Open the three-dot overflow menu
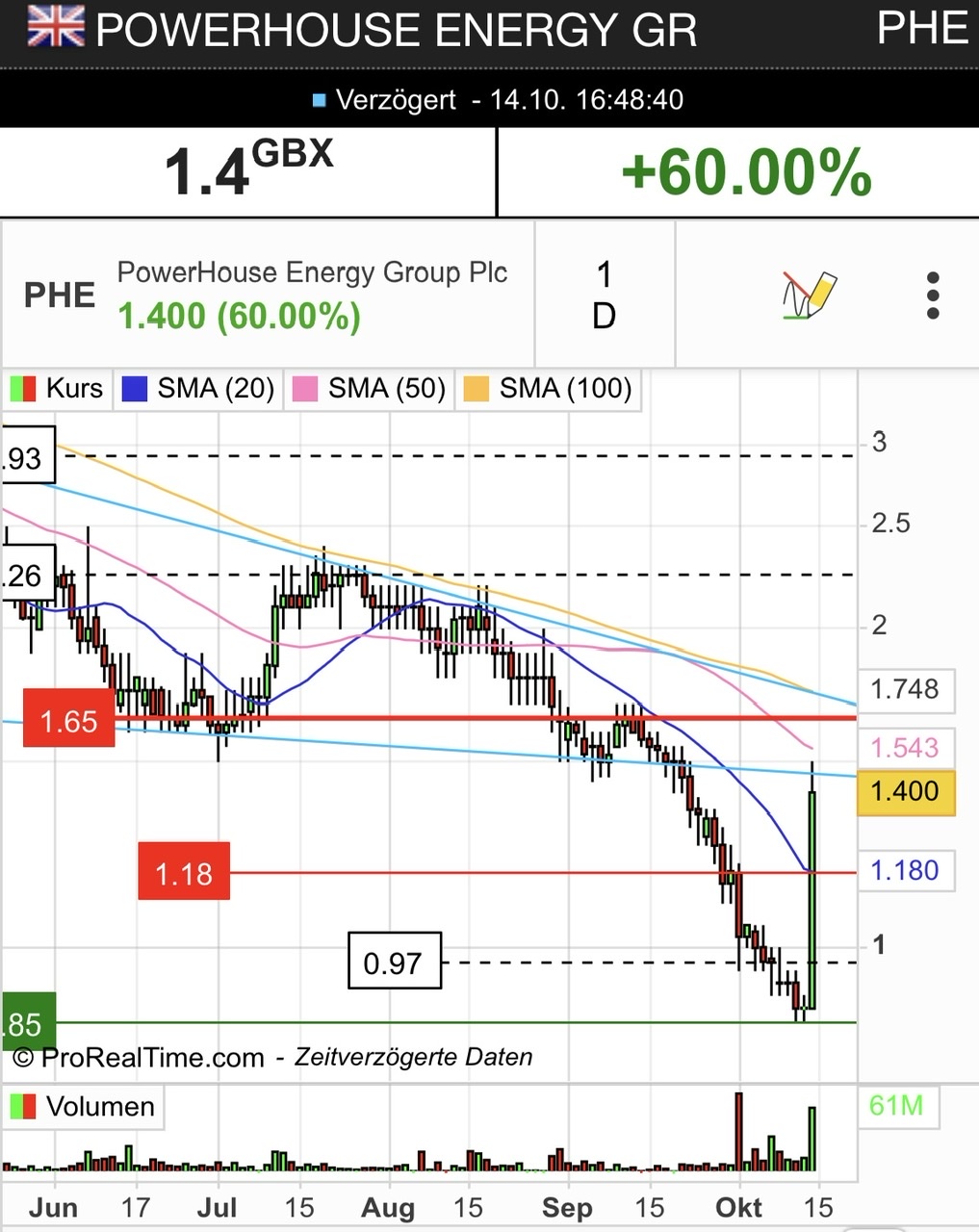The image size is (979, 1232). point(932,295)
